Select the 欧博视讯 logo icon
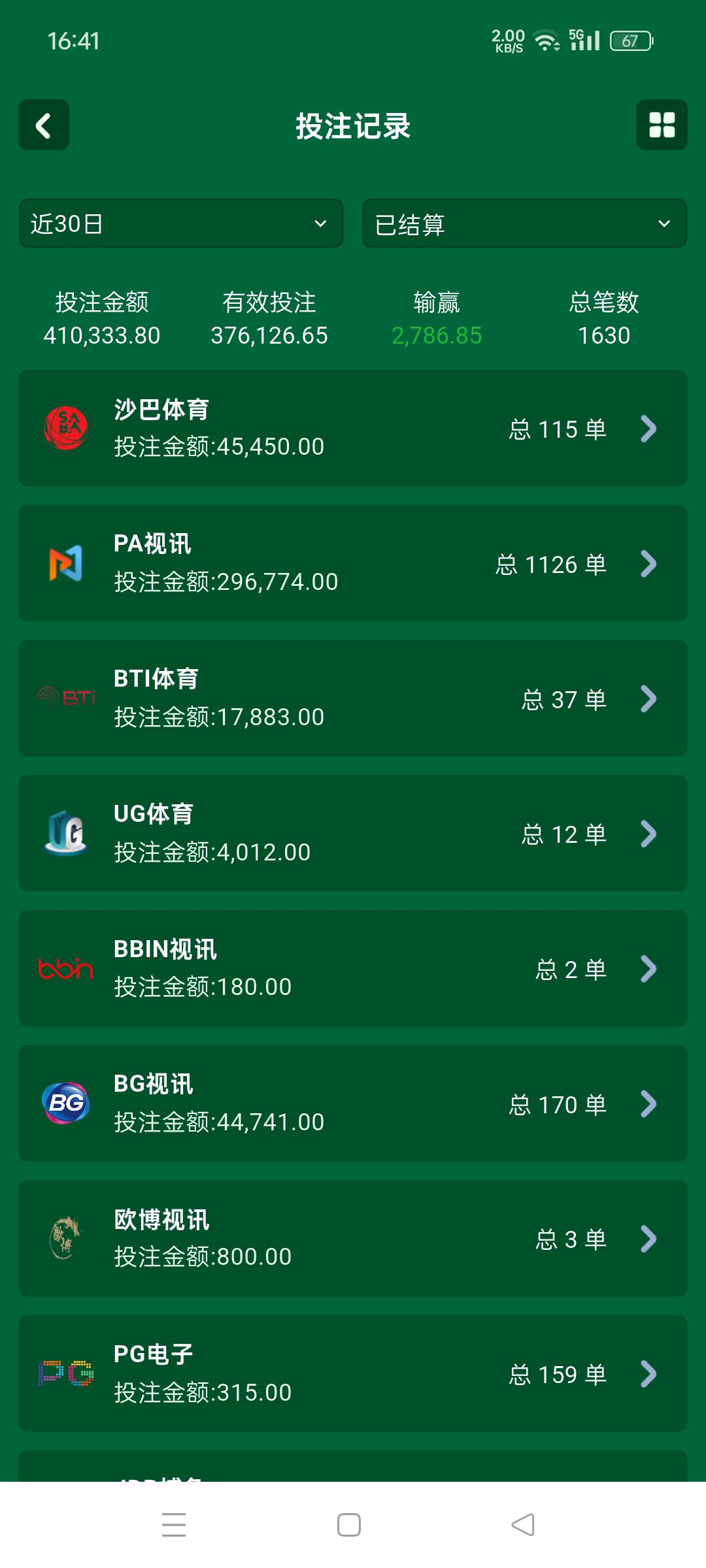 tap(65, 1239)
